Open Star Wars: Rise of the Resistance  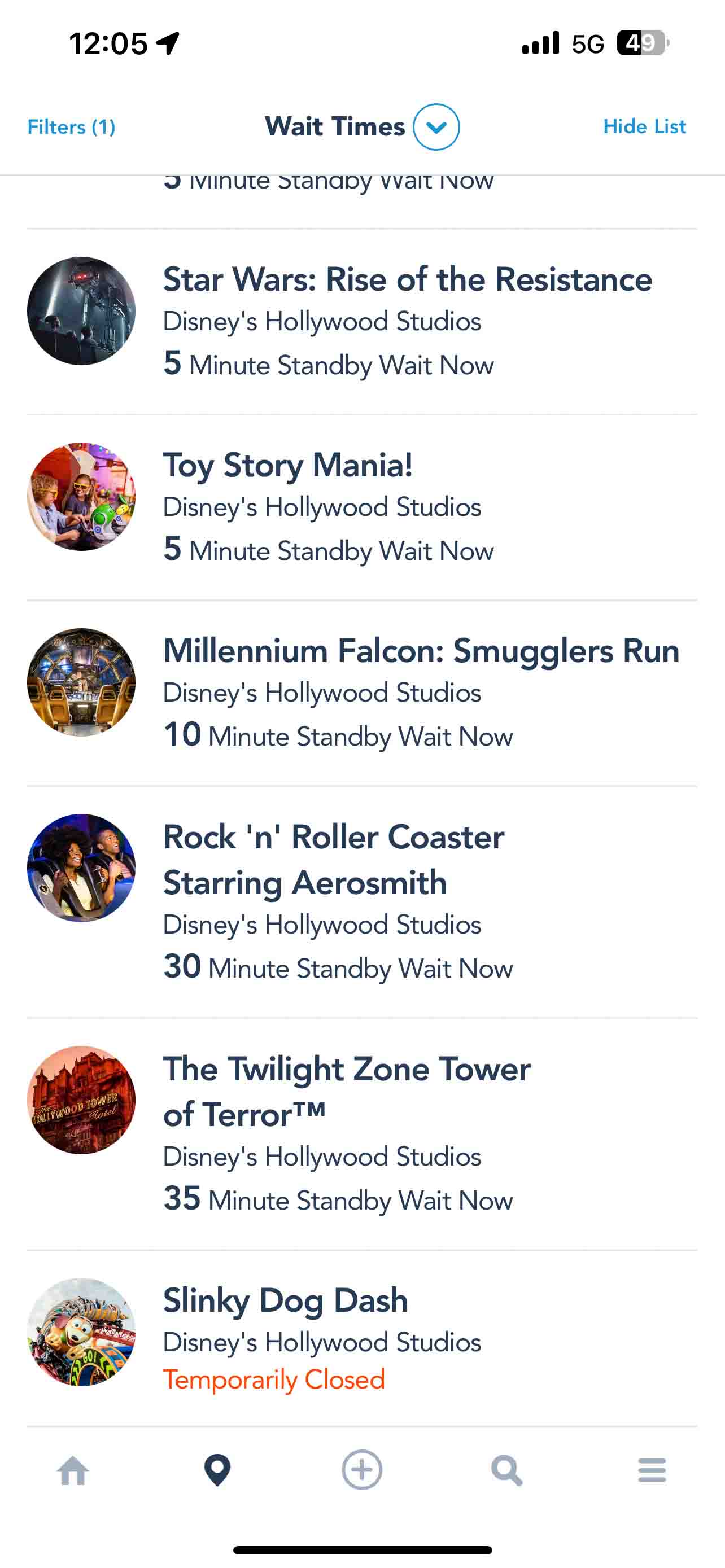pyautogui.click(x=362, y=322)
